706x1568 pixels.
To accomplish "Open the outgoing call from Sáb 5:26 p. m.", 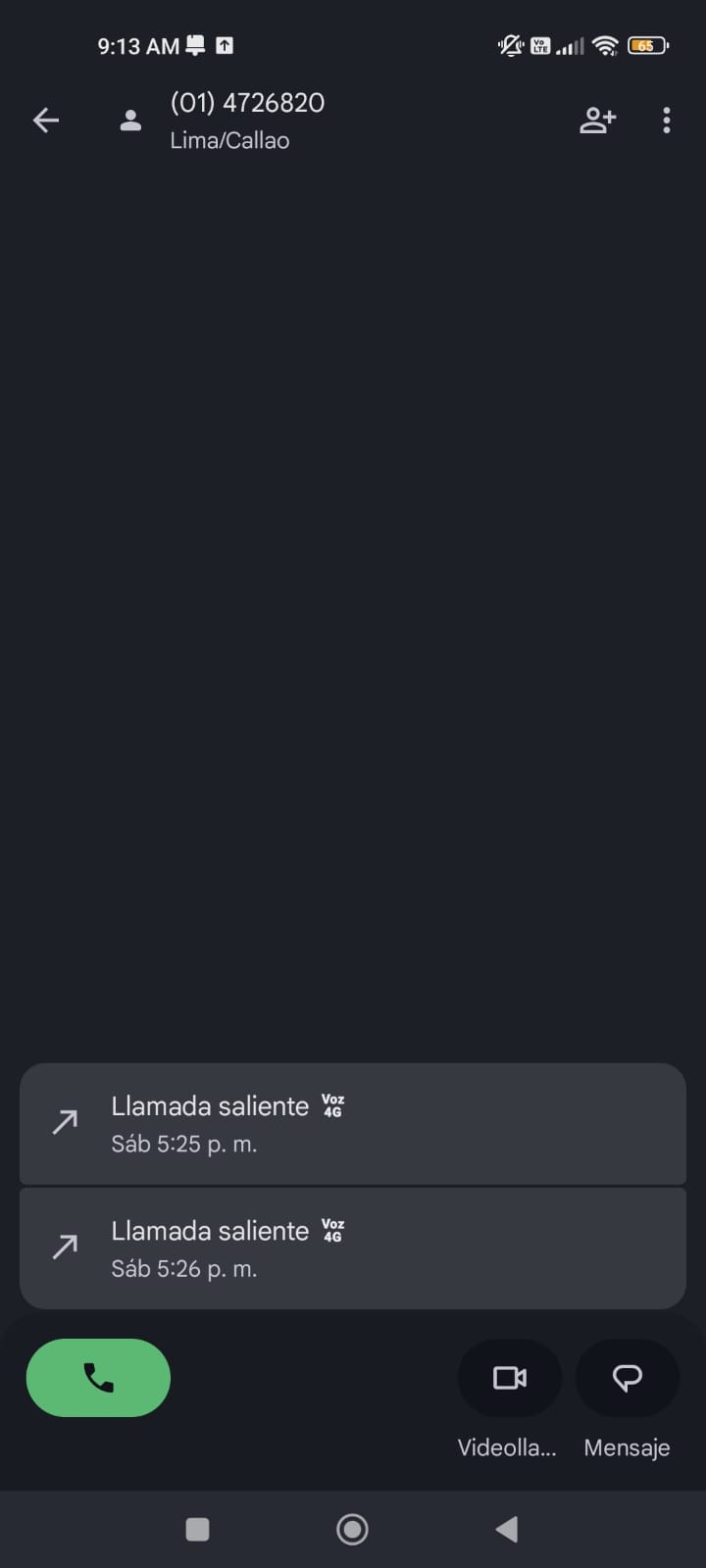I will (x=353, y=1249).
